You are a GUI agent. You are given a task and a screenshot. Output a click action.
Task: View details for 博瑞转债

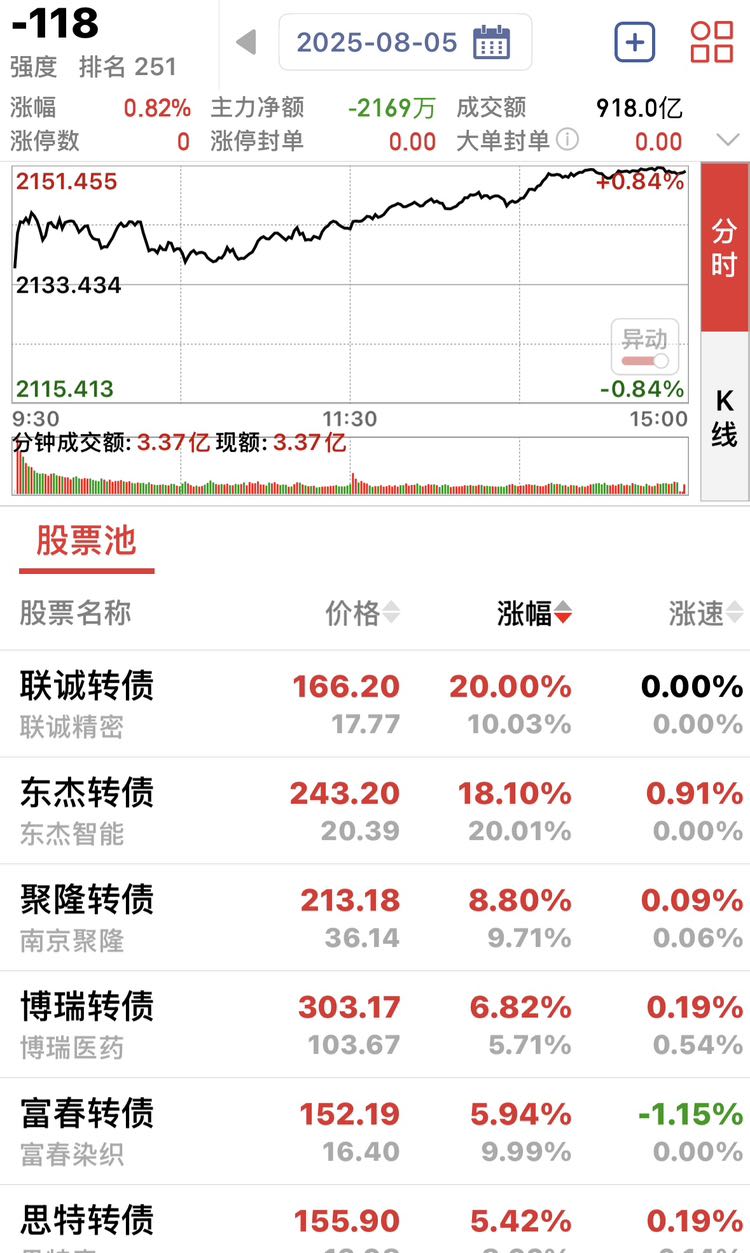tap(375, 1025)
